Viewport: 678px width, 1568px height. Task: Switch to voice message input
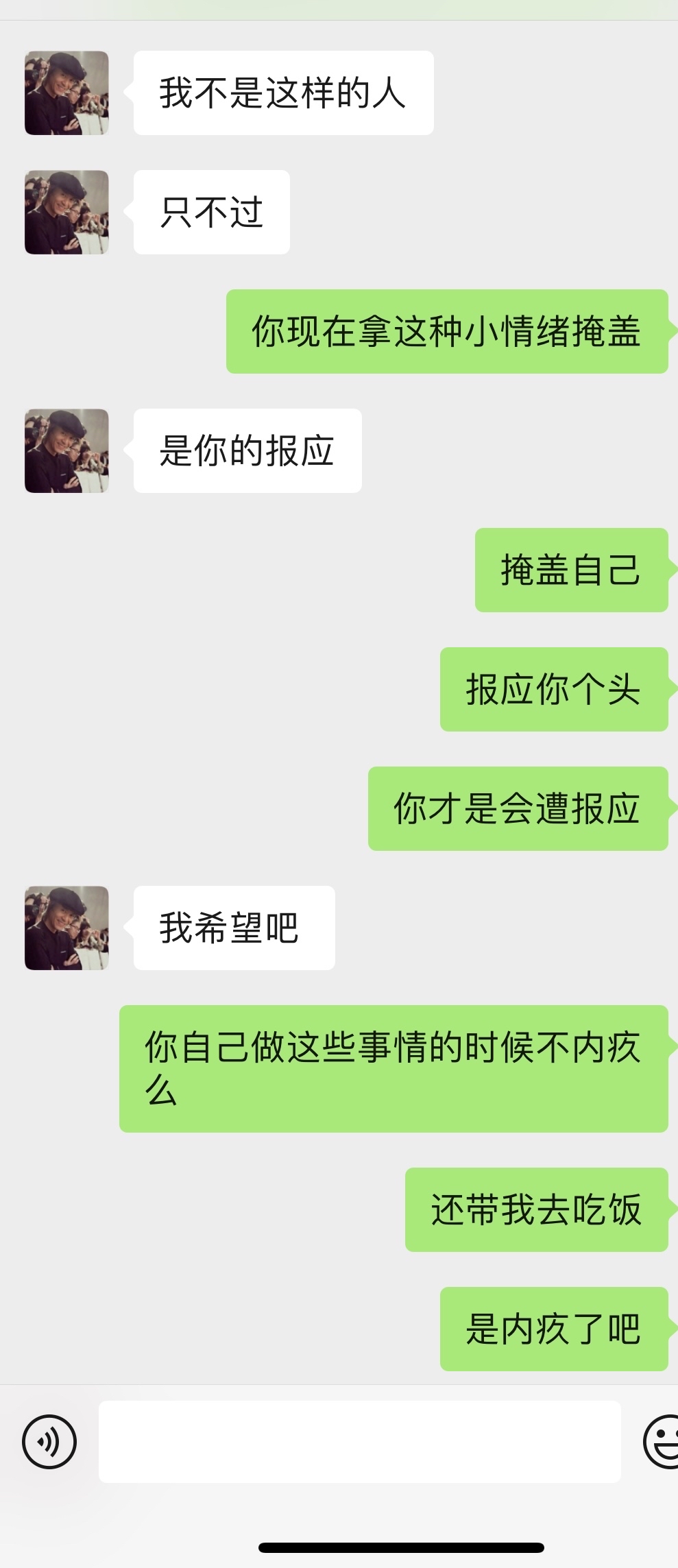pyautogui.click(x=49, y=1442)
